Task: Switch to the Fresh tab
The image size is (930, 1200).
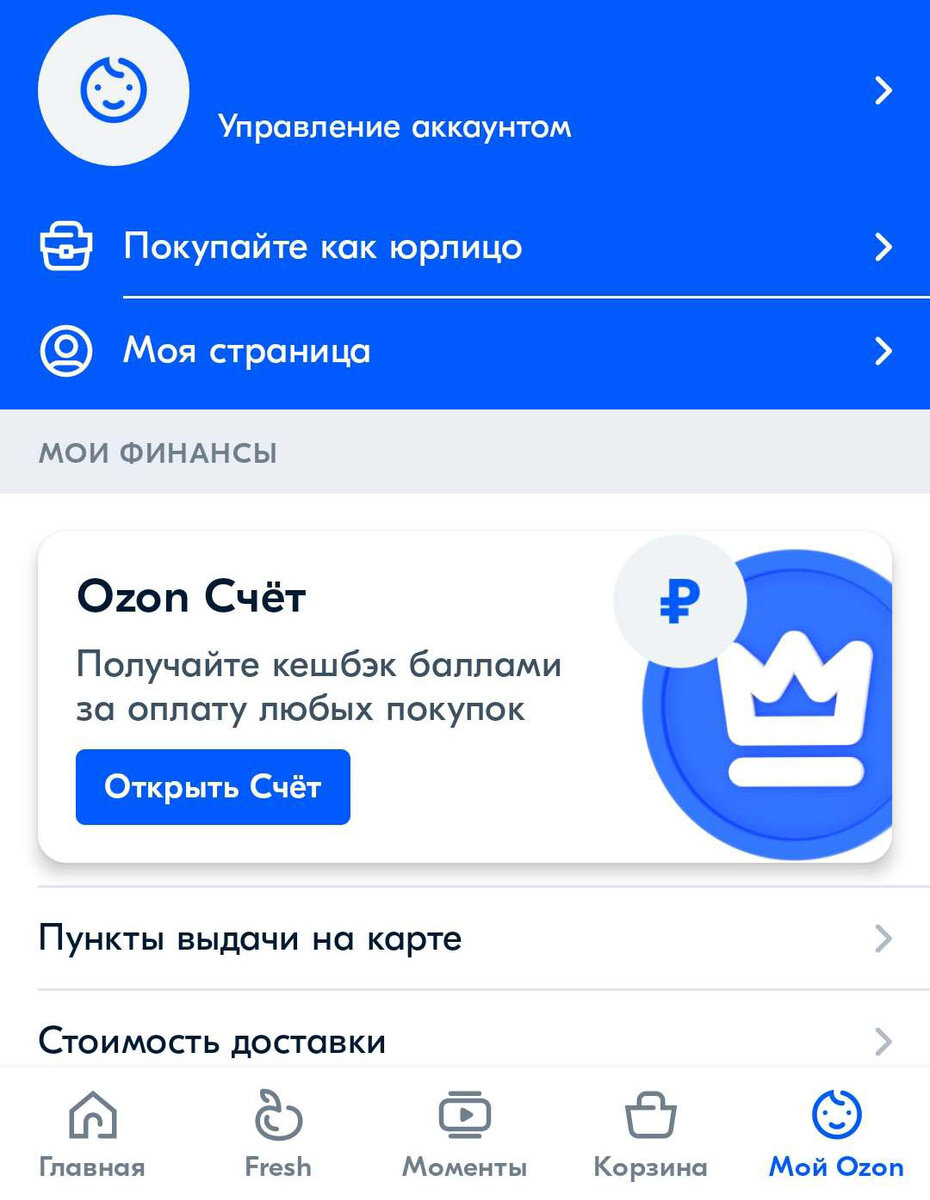Action: pyautogui.click(x=277, y=1130)
